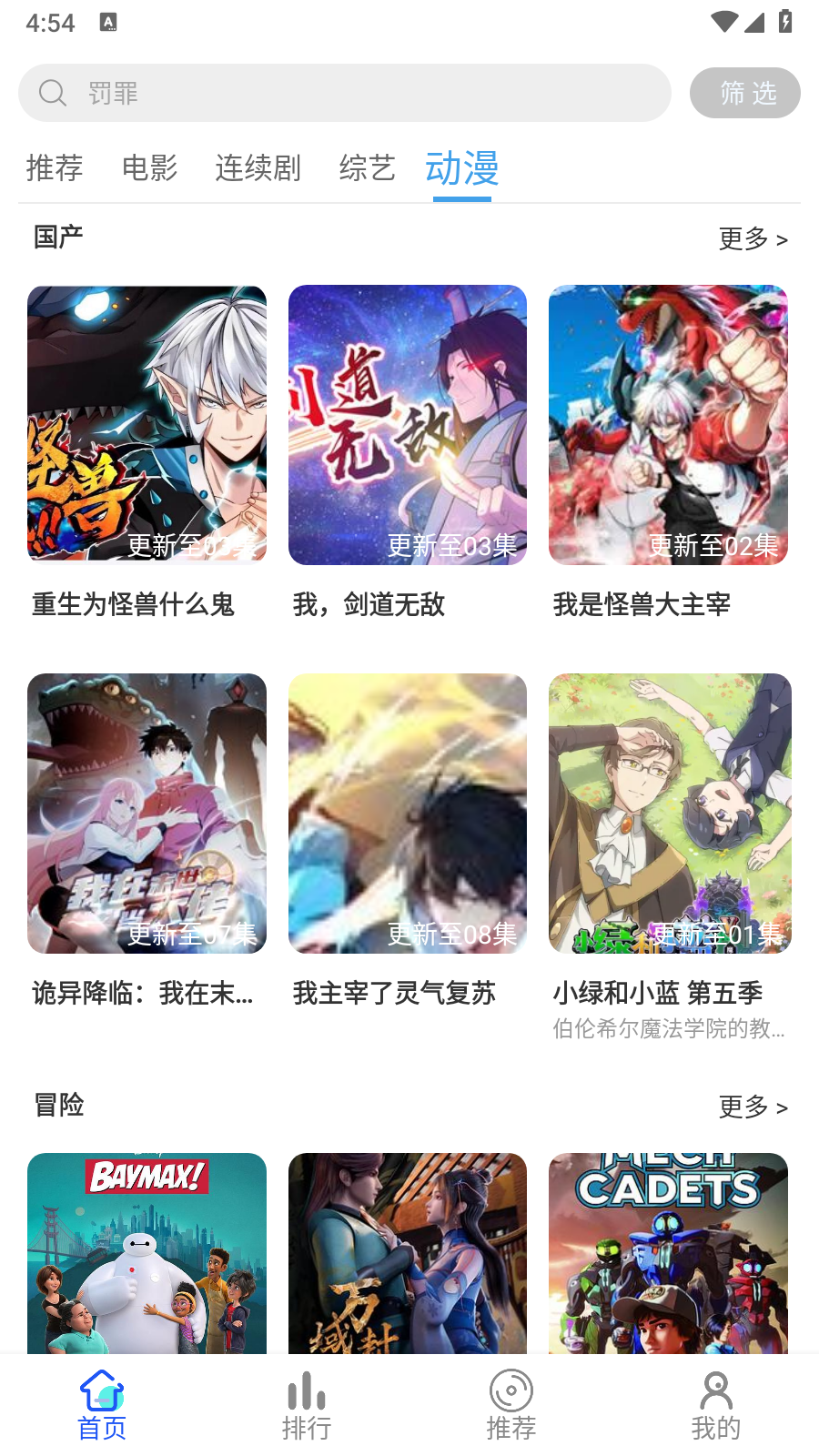Switch to the 电影 tab
Viewport: 819px width, 1456px height.
click(x=149, y=169)
